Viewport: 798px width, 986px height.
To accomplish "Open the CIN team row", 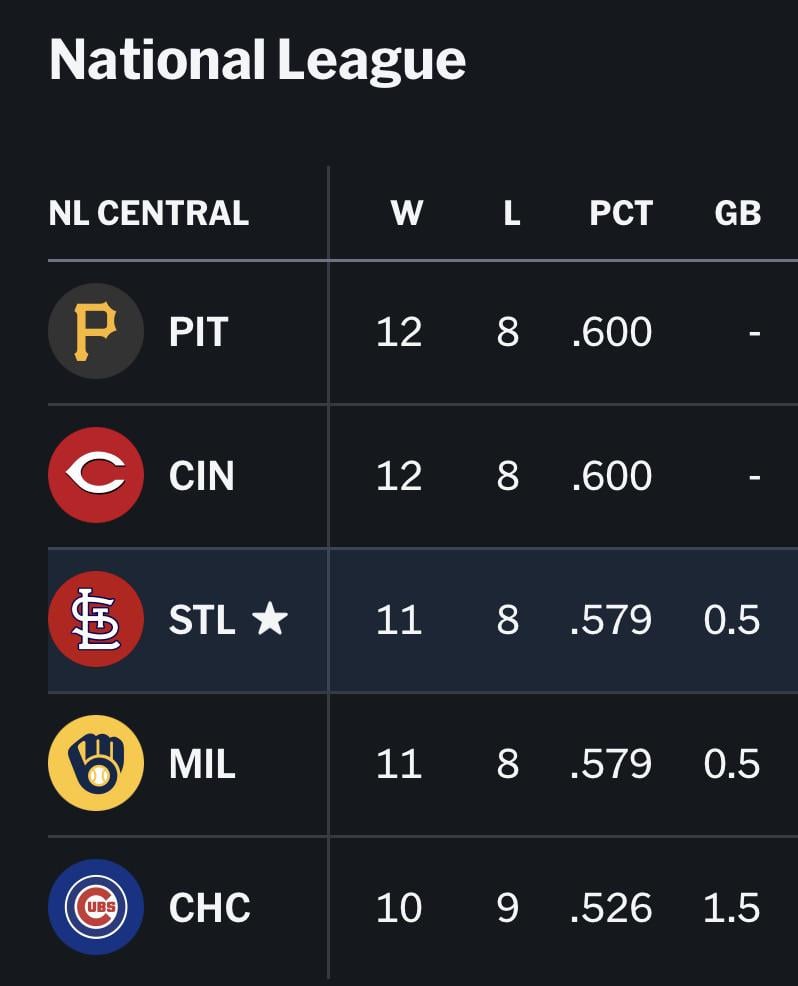I will click(201, 476).
